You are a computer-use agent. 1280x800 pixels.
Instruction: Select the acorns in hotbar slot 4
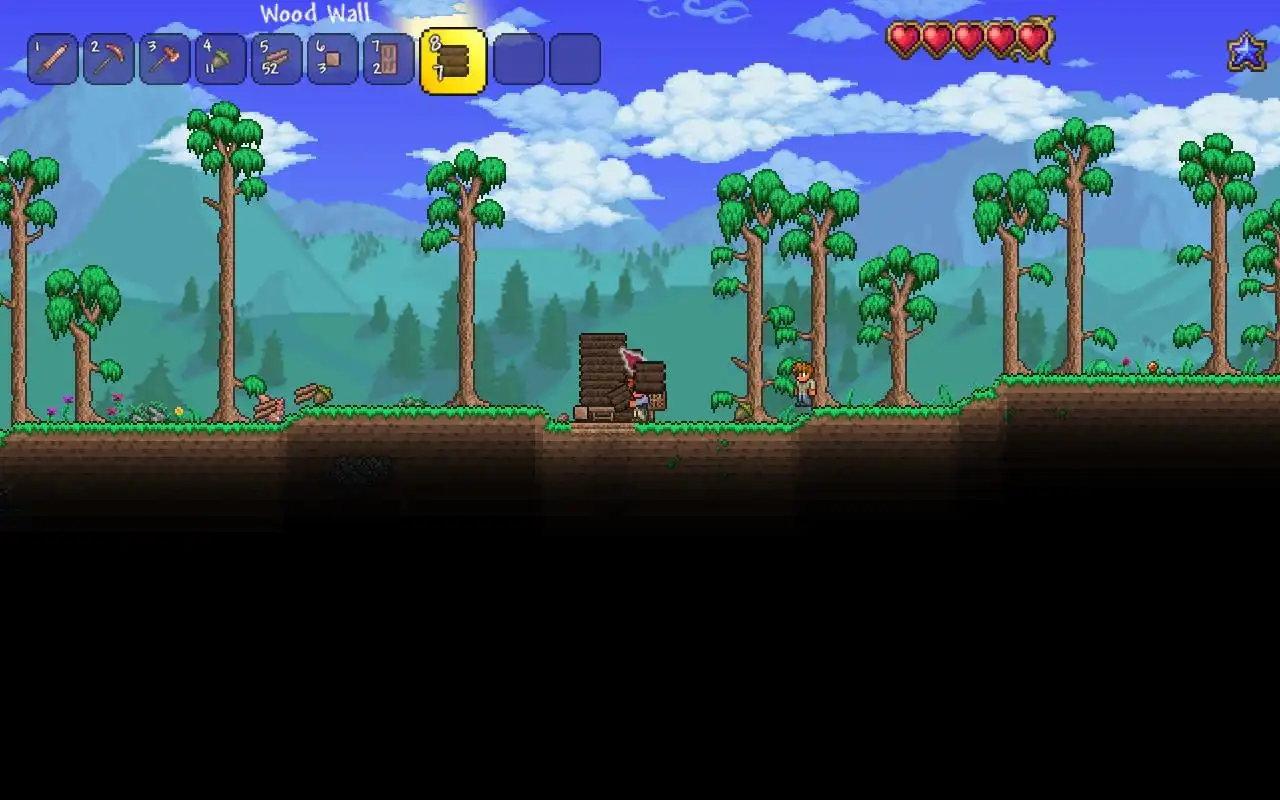[x=220, y=59]
